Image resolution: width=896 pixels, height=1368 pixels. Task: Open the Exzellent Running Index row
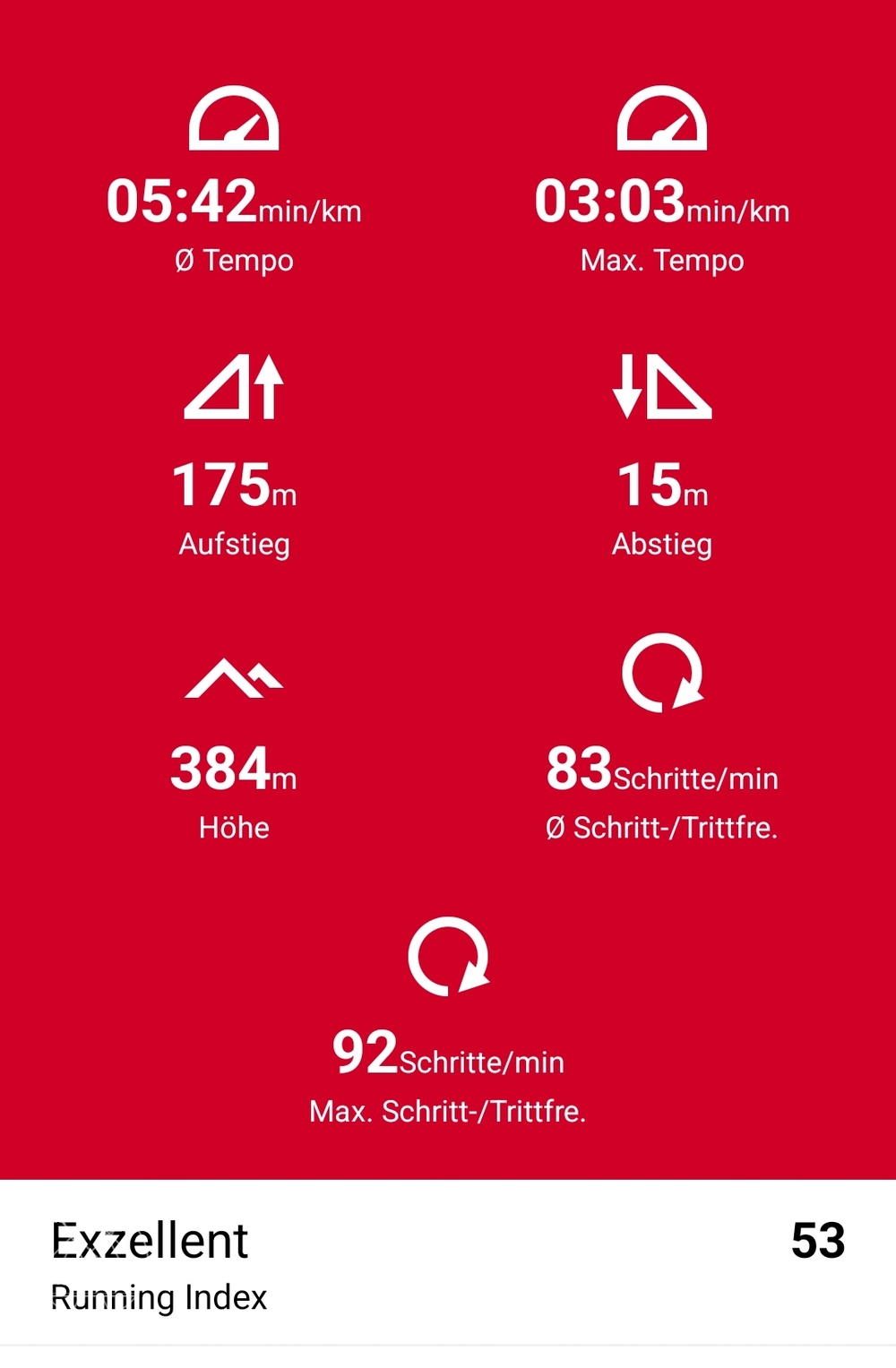(446, 1262)
